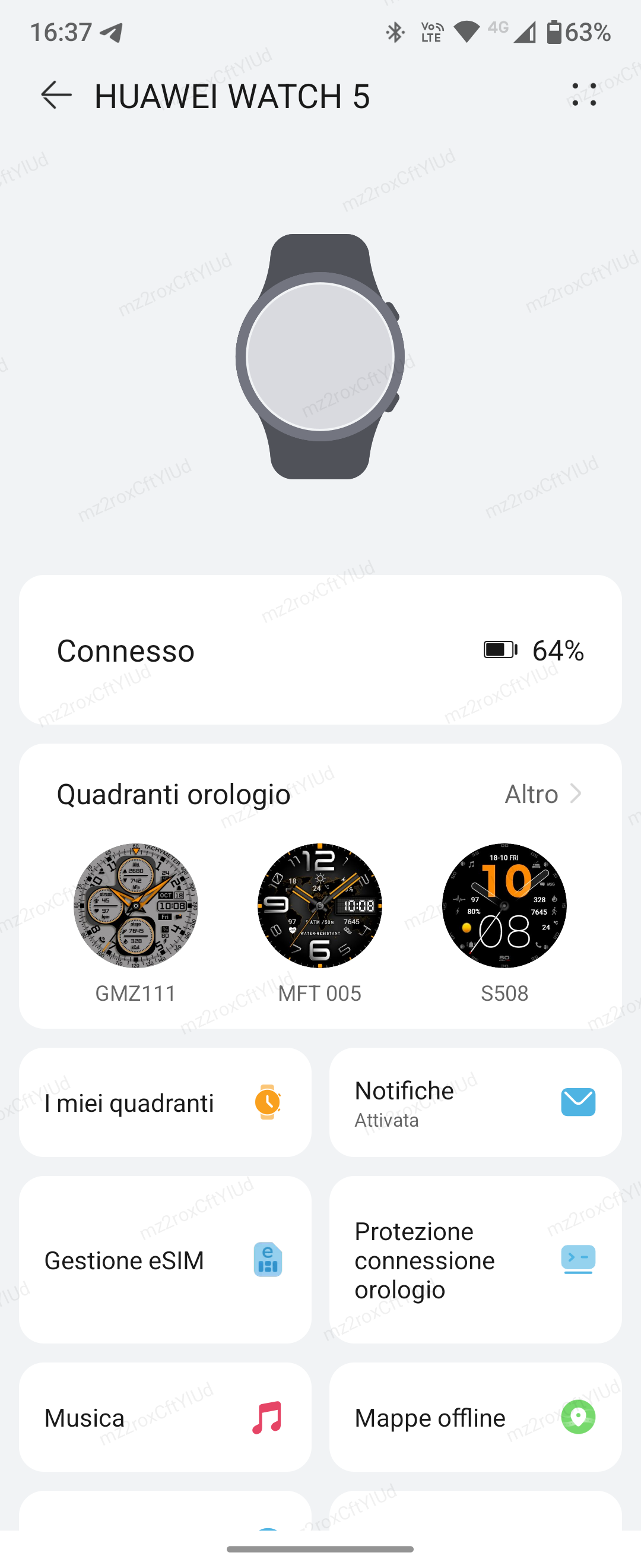Open Notifiche settings
The height and width of the screenshot is (1568, 641).
475,1102
